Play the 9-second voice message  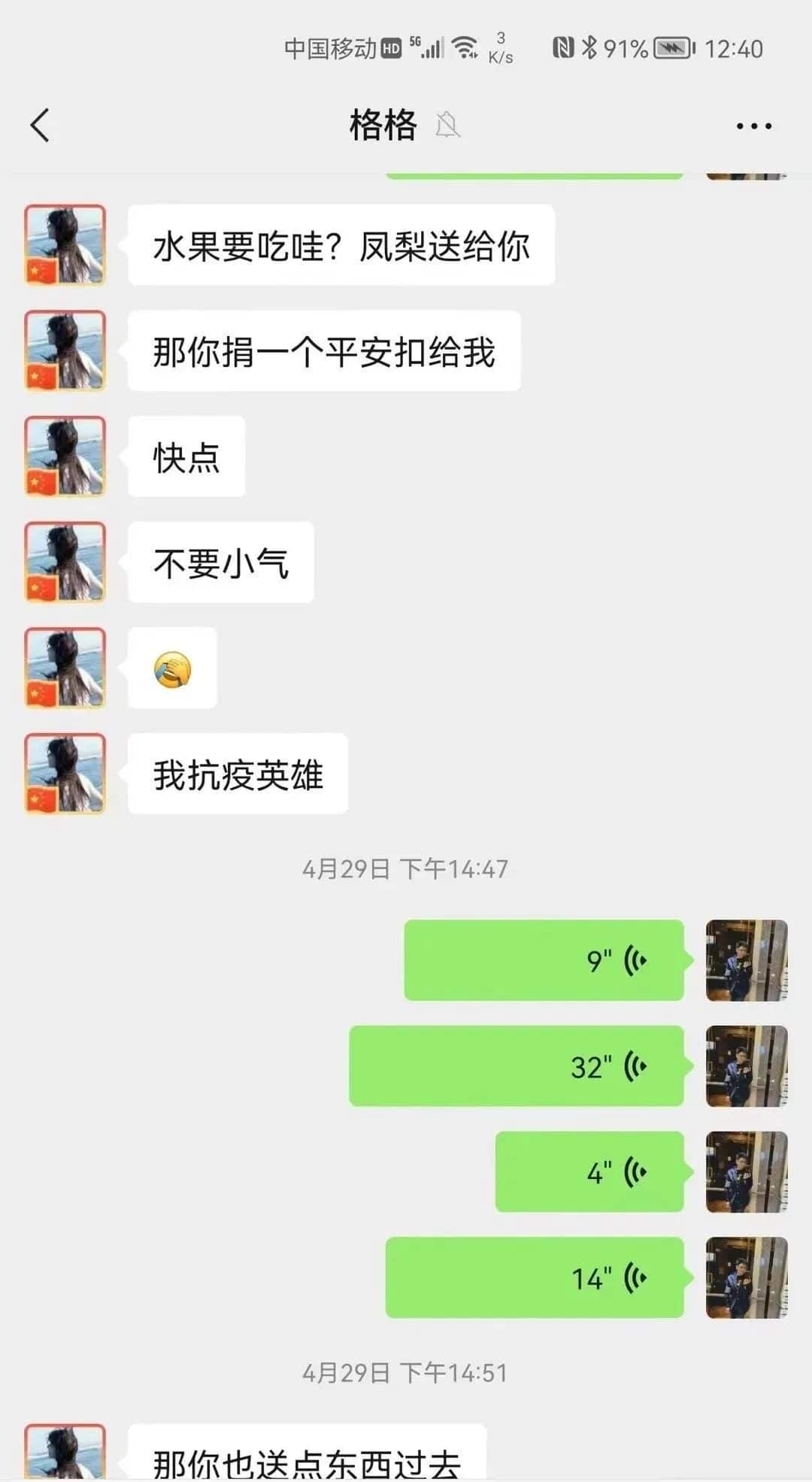pos(544,960)
